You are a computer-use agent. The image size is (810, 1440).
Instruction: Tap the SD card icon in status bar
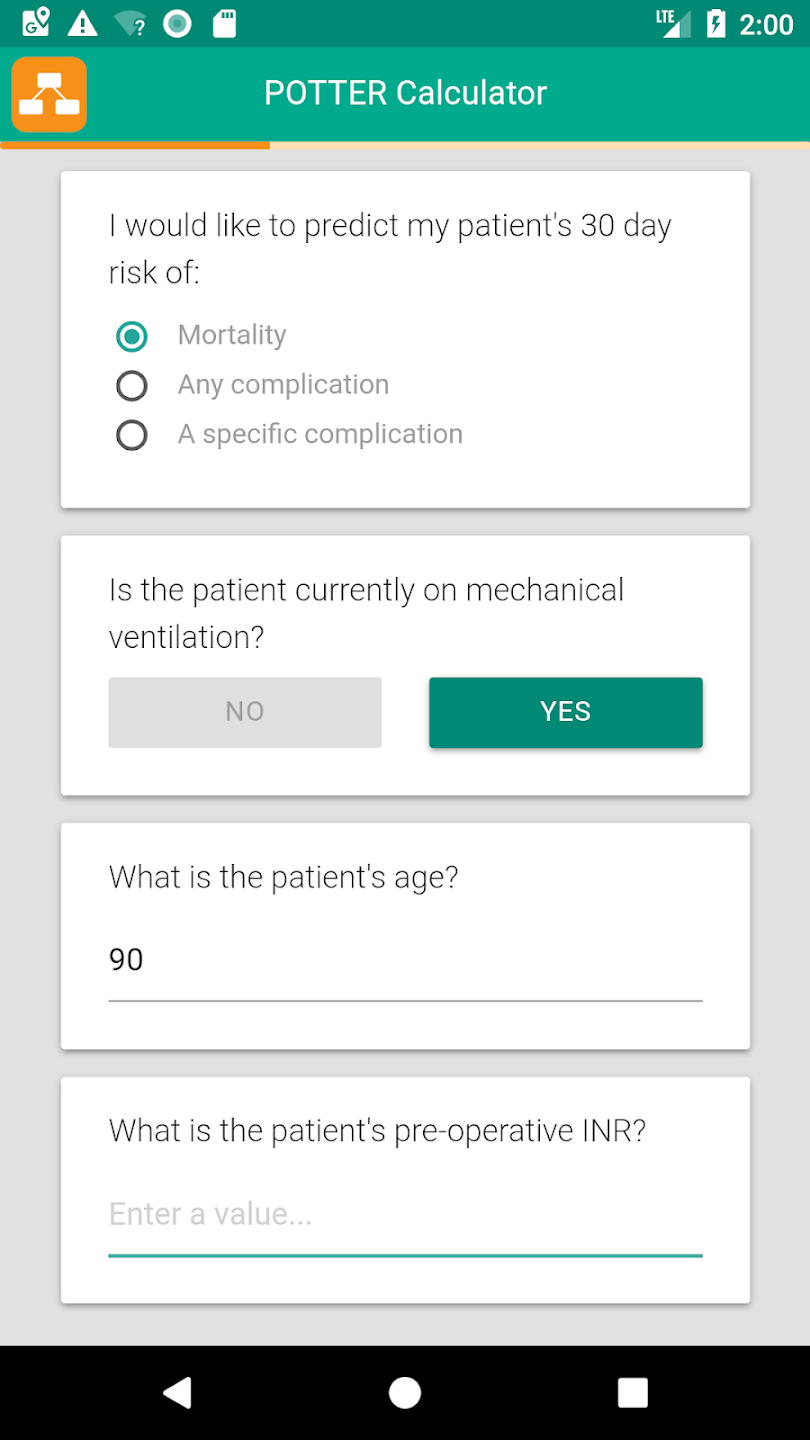pos(223,22)
